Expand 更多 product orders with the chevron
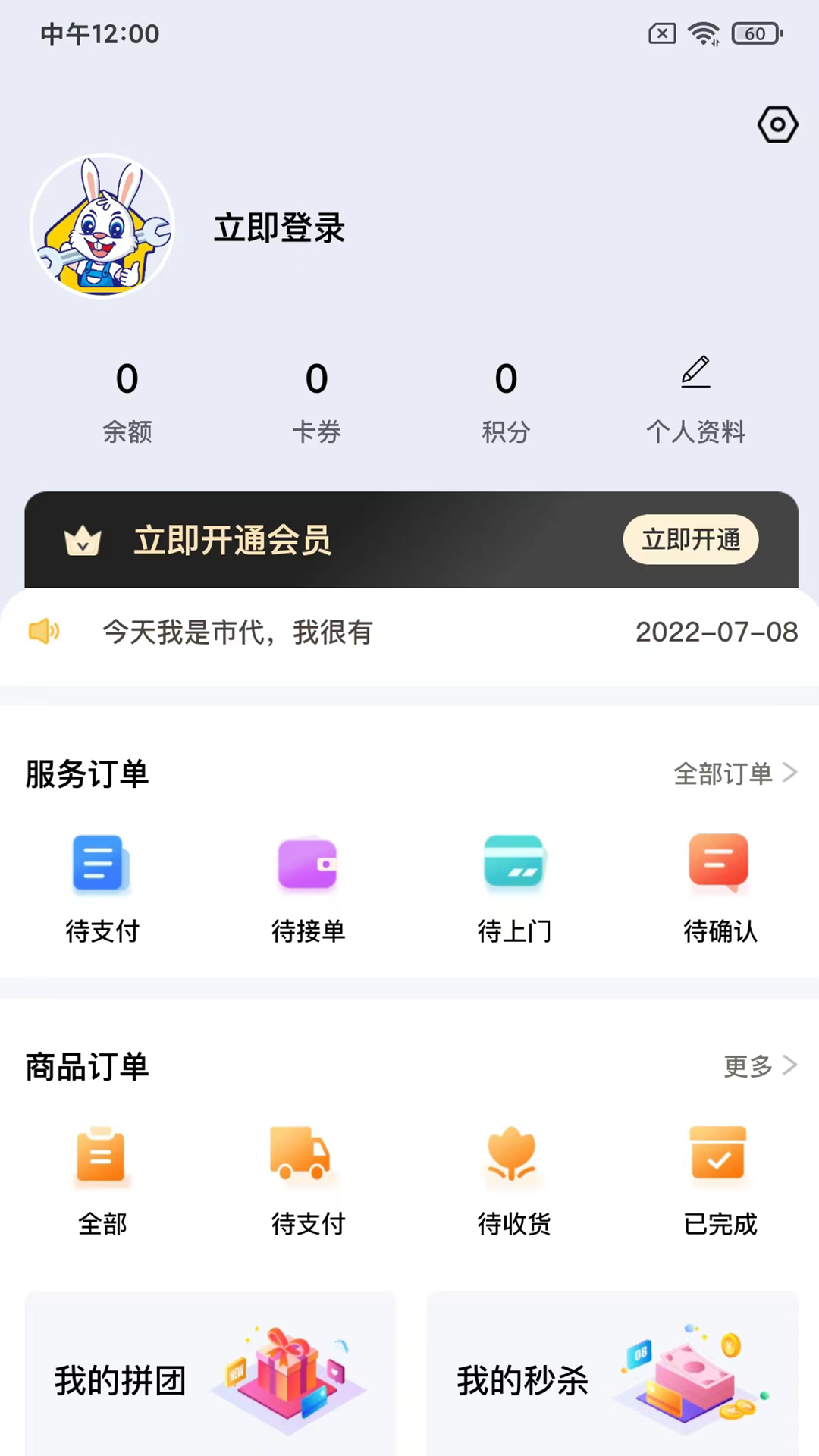 pos(791,1065)
